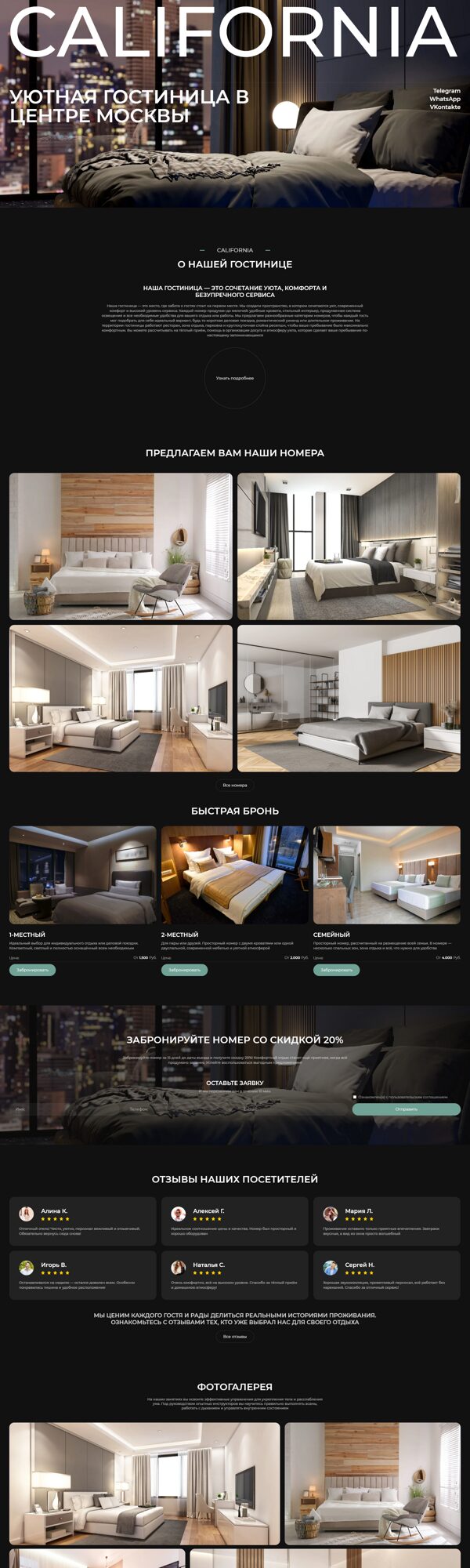Viewport: 470px width, 1568px height.
Task: Open the VKontakte link
Action: 445,107
